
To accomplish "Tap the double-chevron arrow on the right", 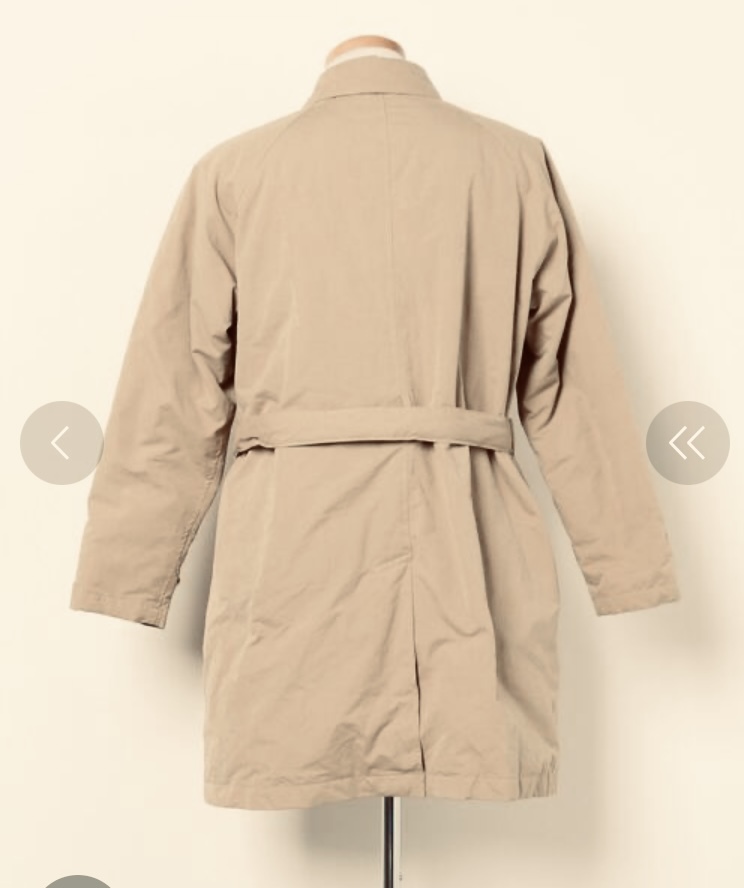I will click(x=687, y=443).
